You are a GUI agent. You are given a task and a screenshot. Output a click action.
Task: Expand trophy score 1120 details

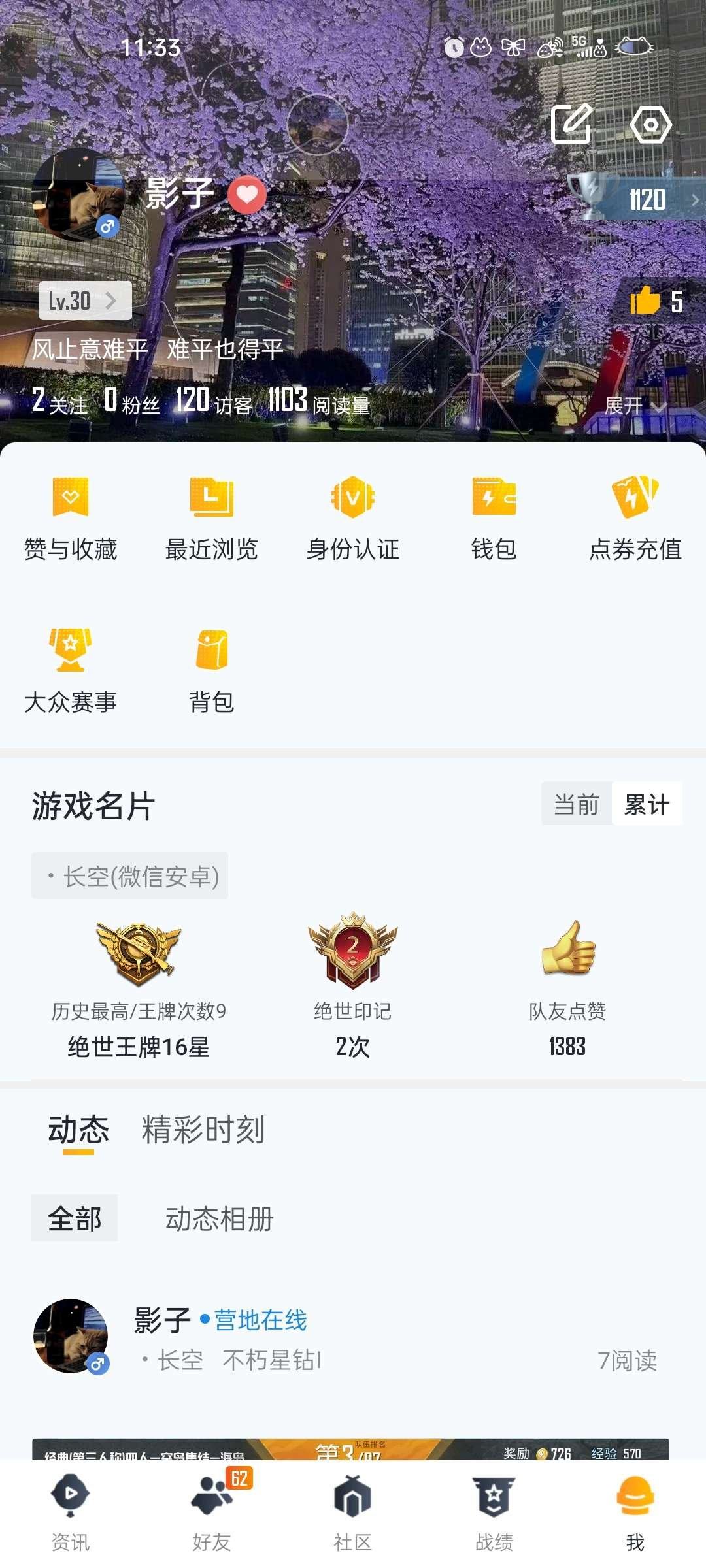pos(647,199)
